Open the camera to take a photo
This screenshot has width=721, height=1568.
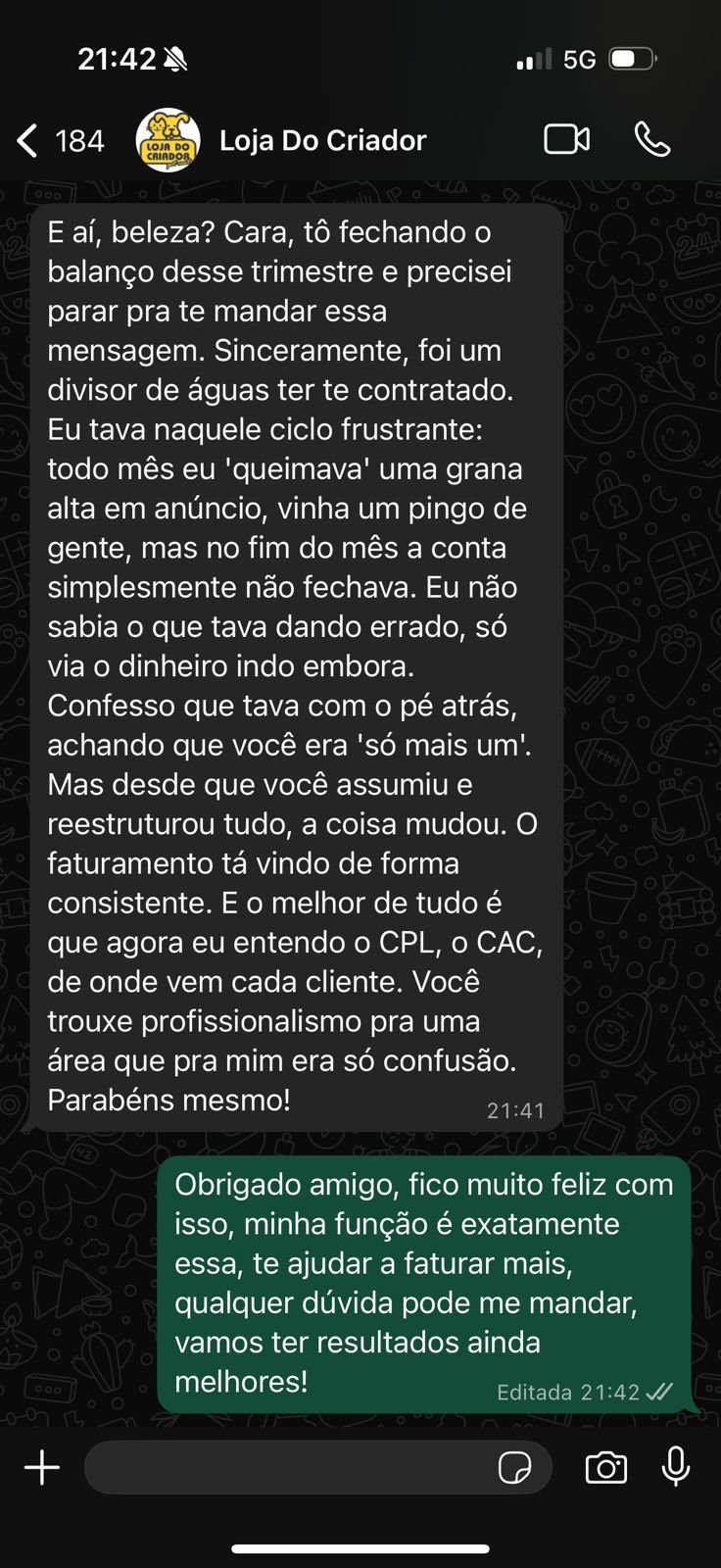pyautogui.click(x=605, y=1467)
